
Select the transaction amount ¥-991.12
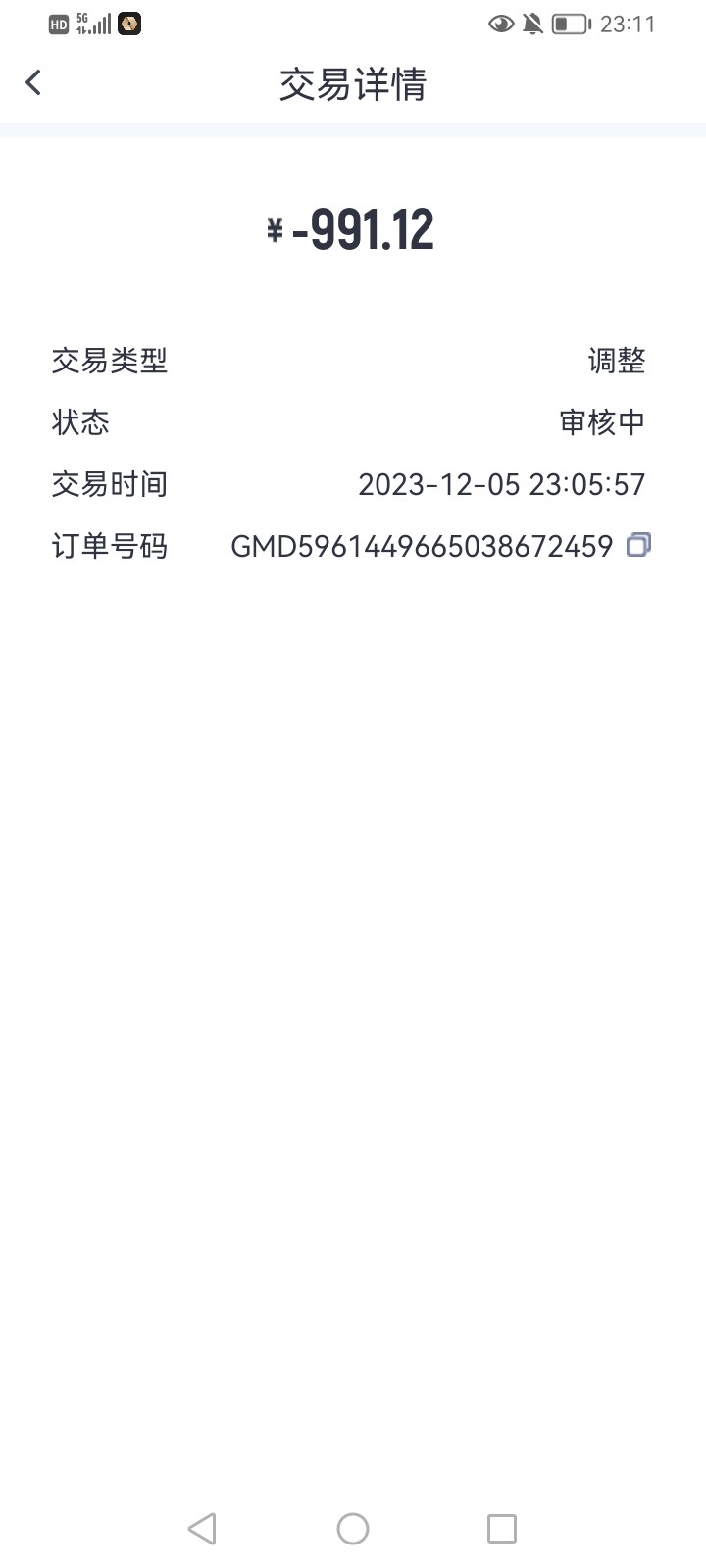tap(351, 229)
